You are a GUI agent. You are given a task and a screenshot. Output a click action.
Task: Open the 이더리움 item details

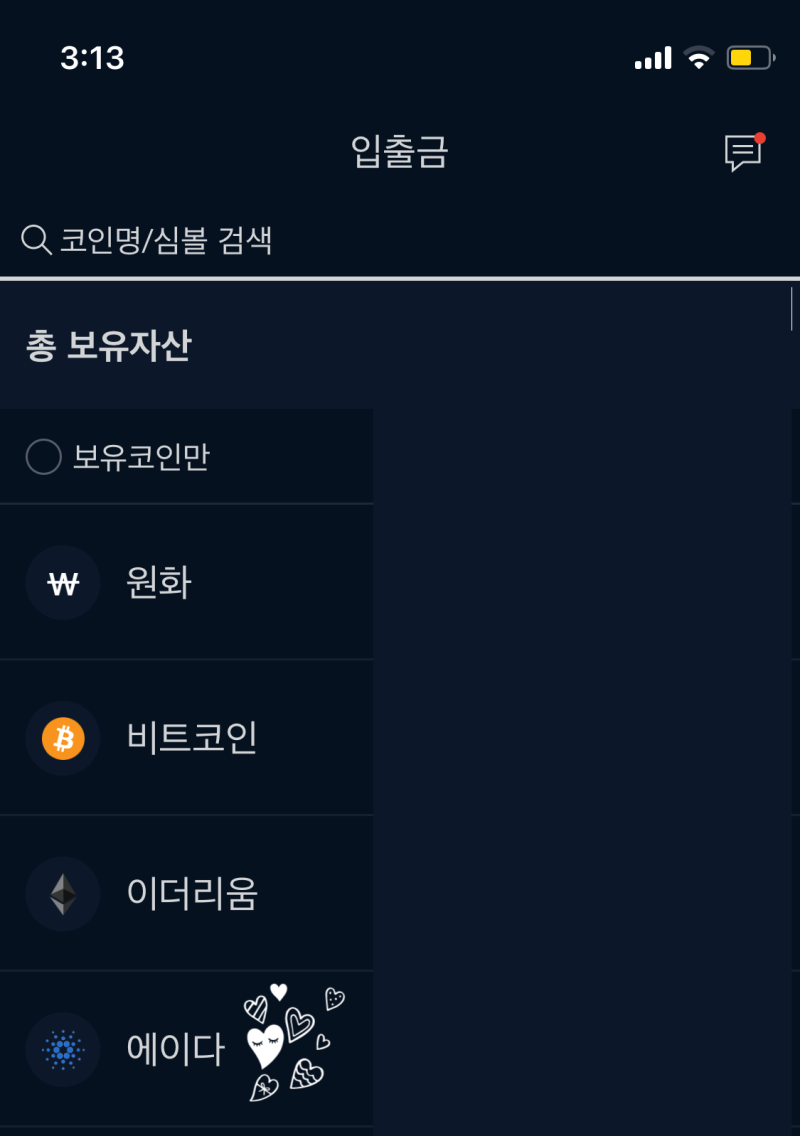click(x=190, y=893)
